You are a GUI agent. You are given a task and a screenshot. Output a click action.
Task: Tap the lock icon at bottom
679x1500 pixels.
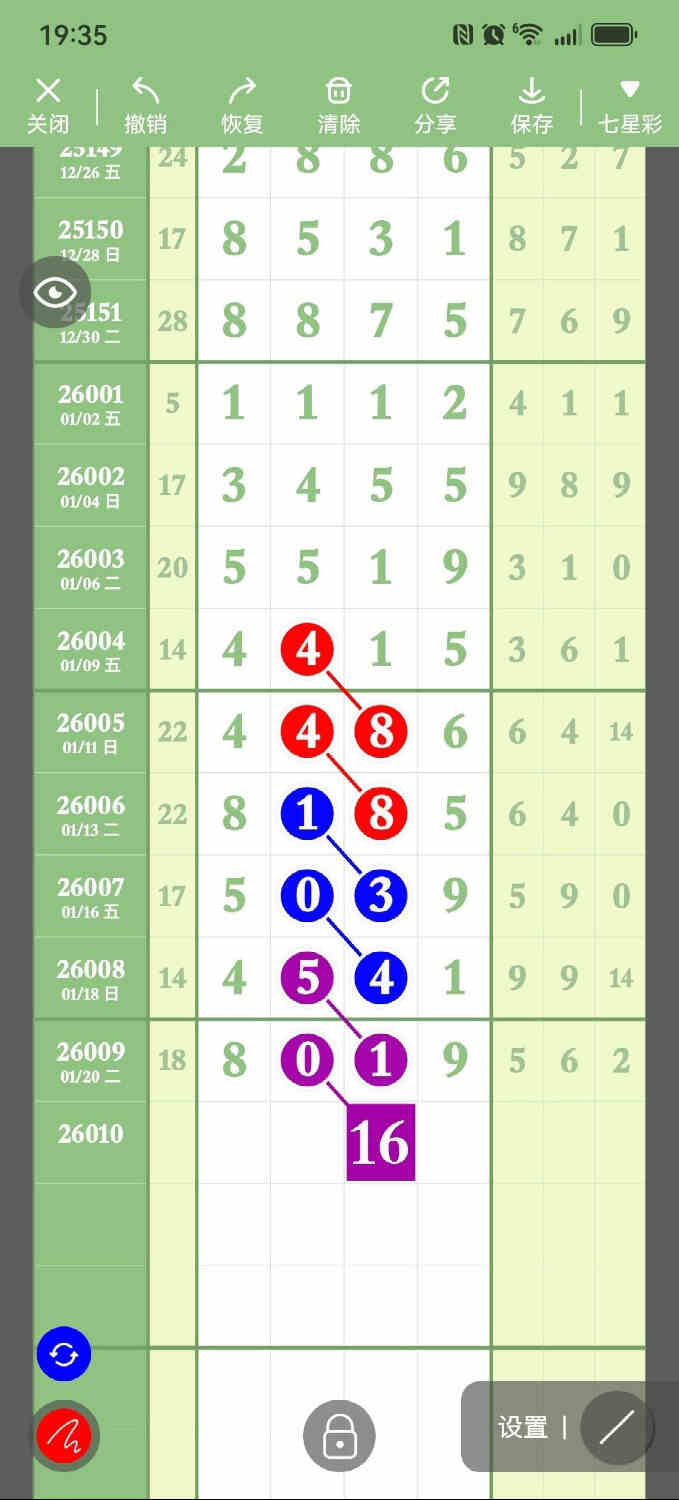pos(339,1436)
